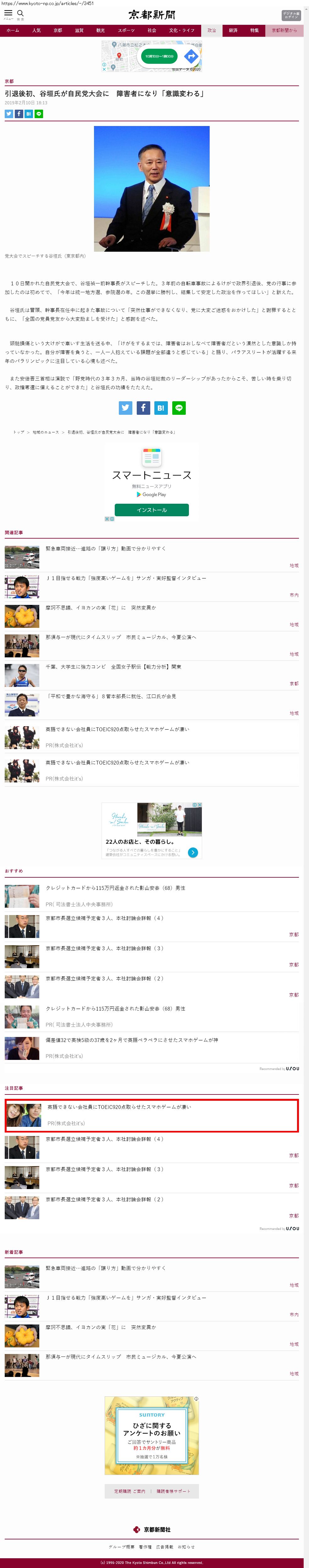
Task: Open the 文化・ライフ section
Action: coord(182,30)
